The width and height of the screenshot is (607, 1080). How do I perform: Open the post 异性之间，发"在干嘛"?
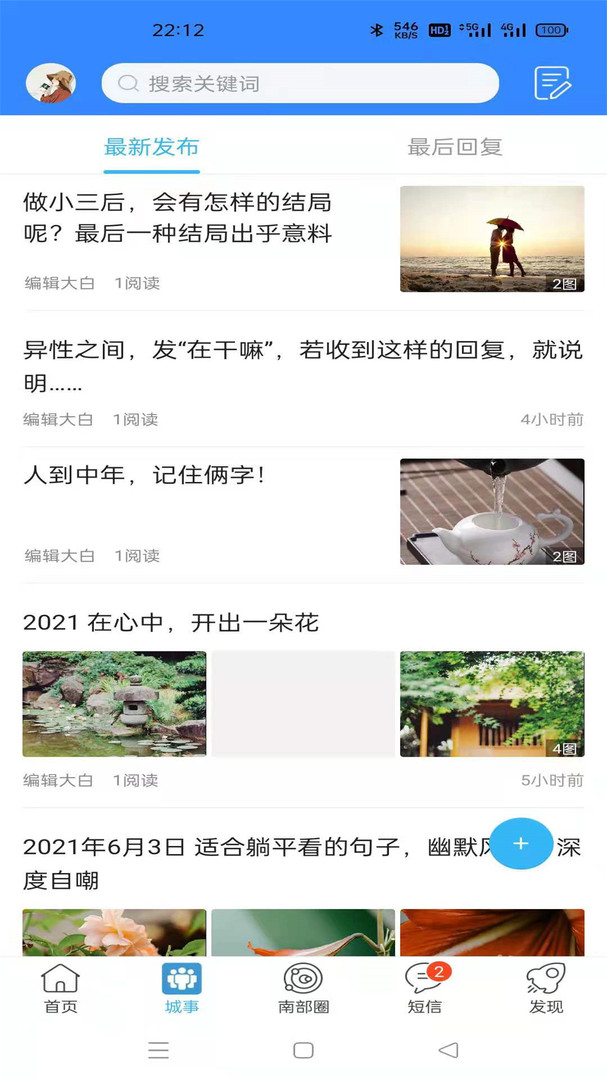(302, 365)
